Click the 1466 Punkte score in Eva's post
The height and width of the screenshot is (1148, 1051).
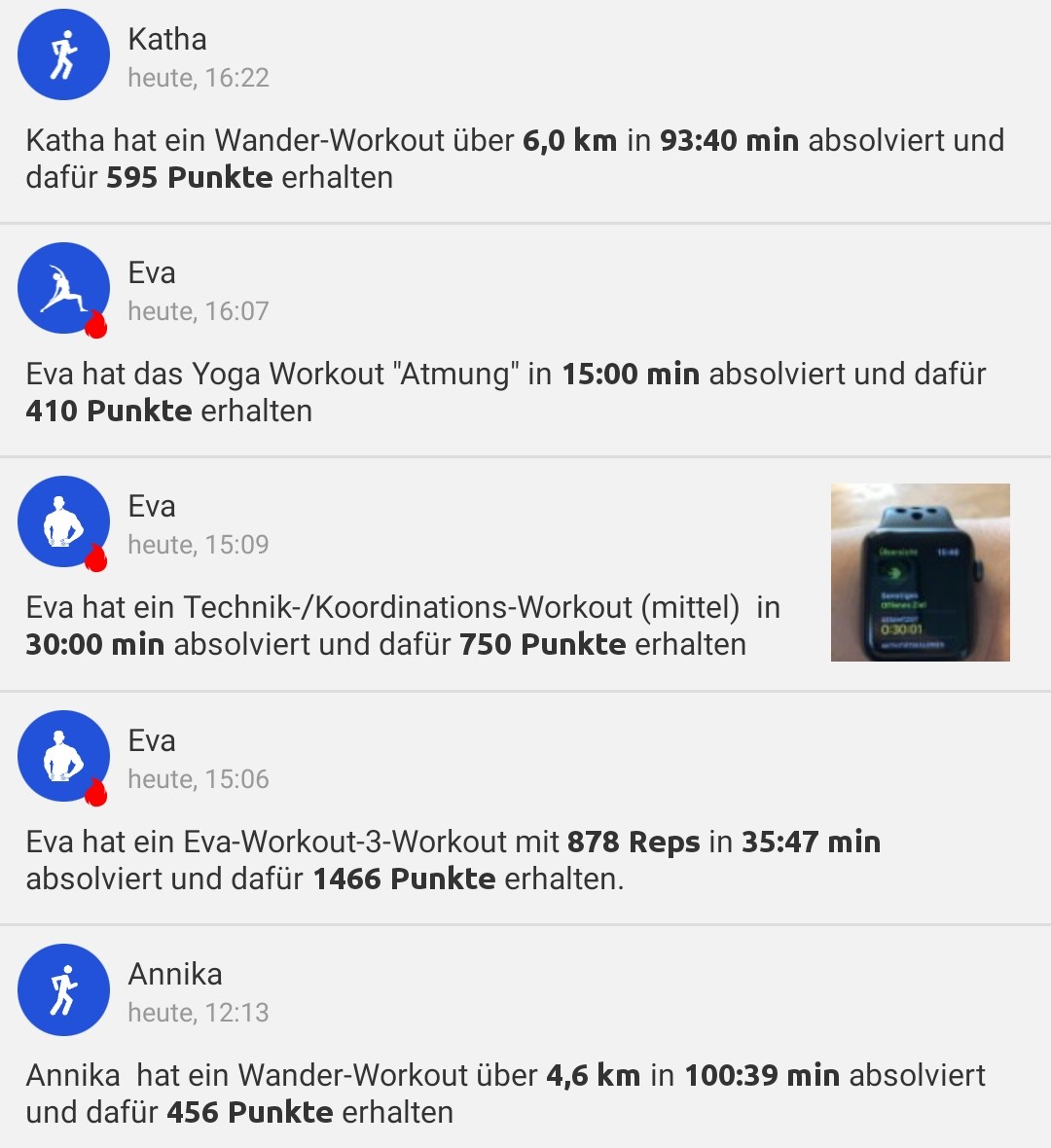coord(404,879)
